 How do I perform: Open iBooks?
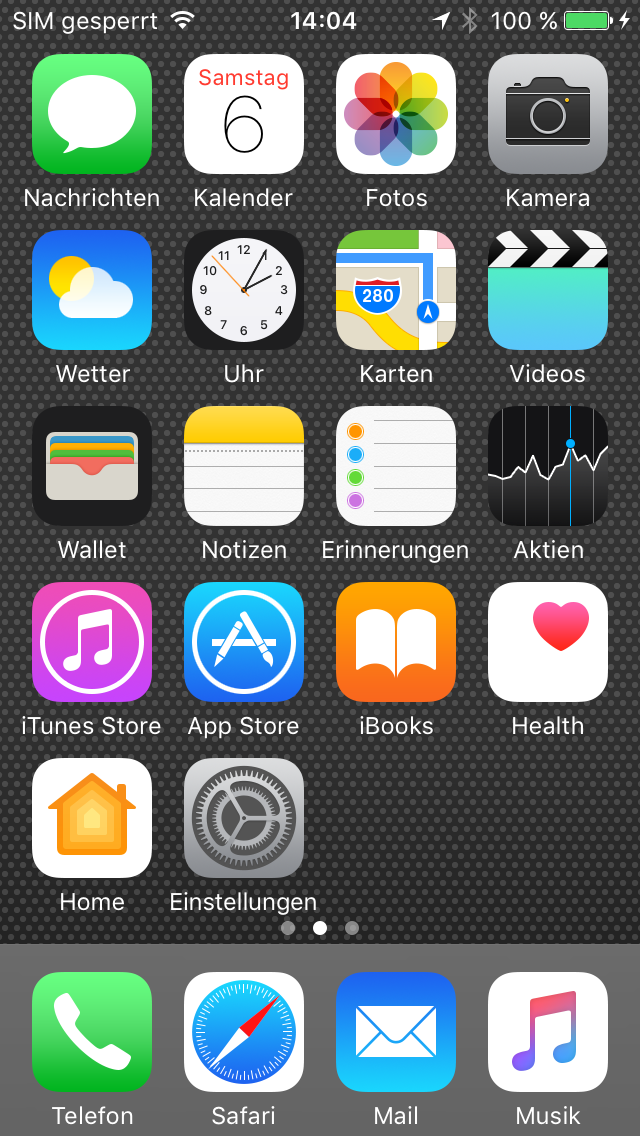[396, 642]
